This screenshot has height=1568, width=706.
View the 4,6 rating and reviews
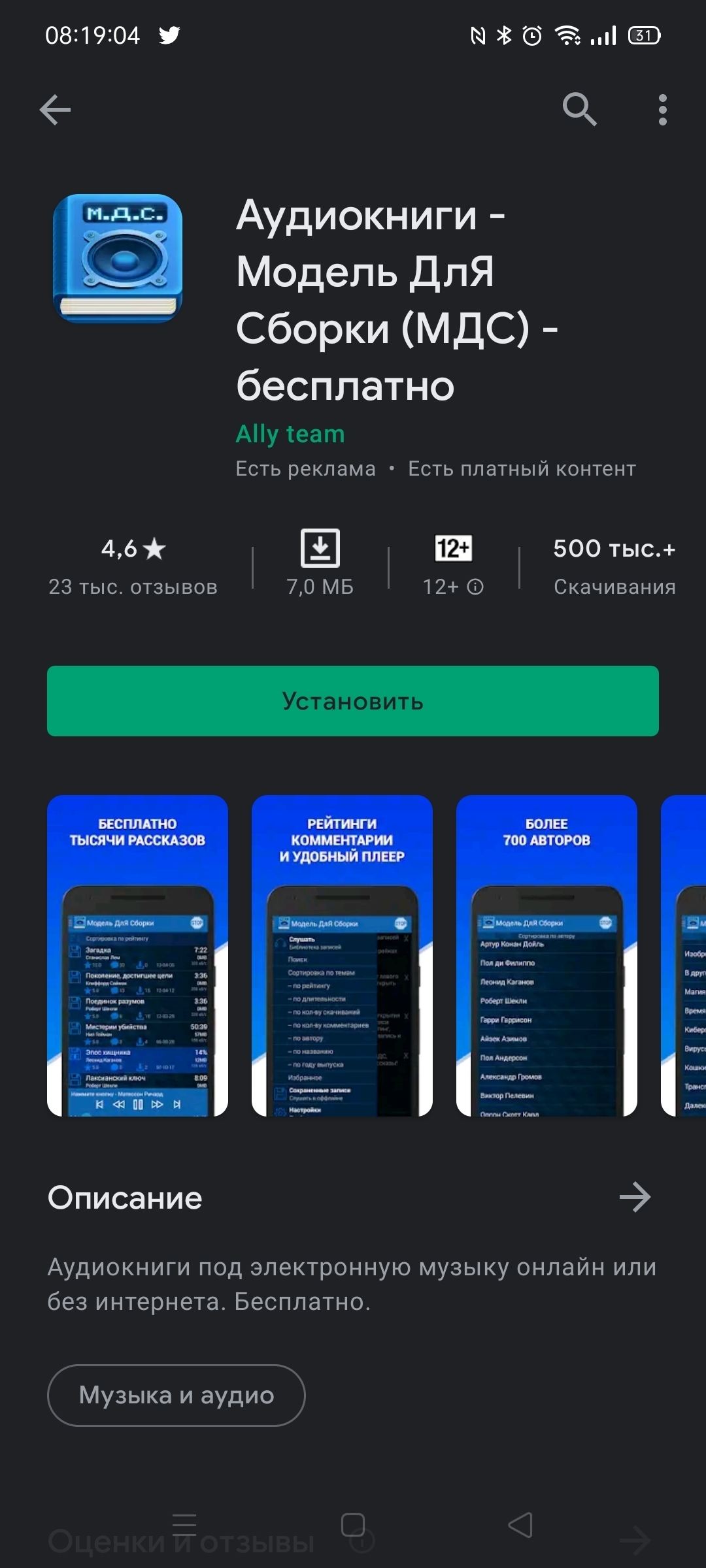pyautogui.click(x=133, y=566)
